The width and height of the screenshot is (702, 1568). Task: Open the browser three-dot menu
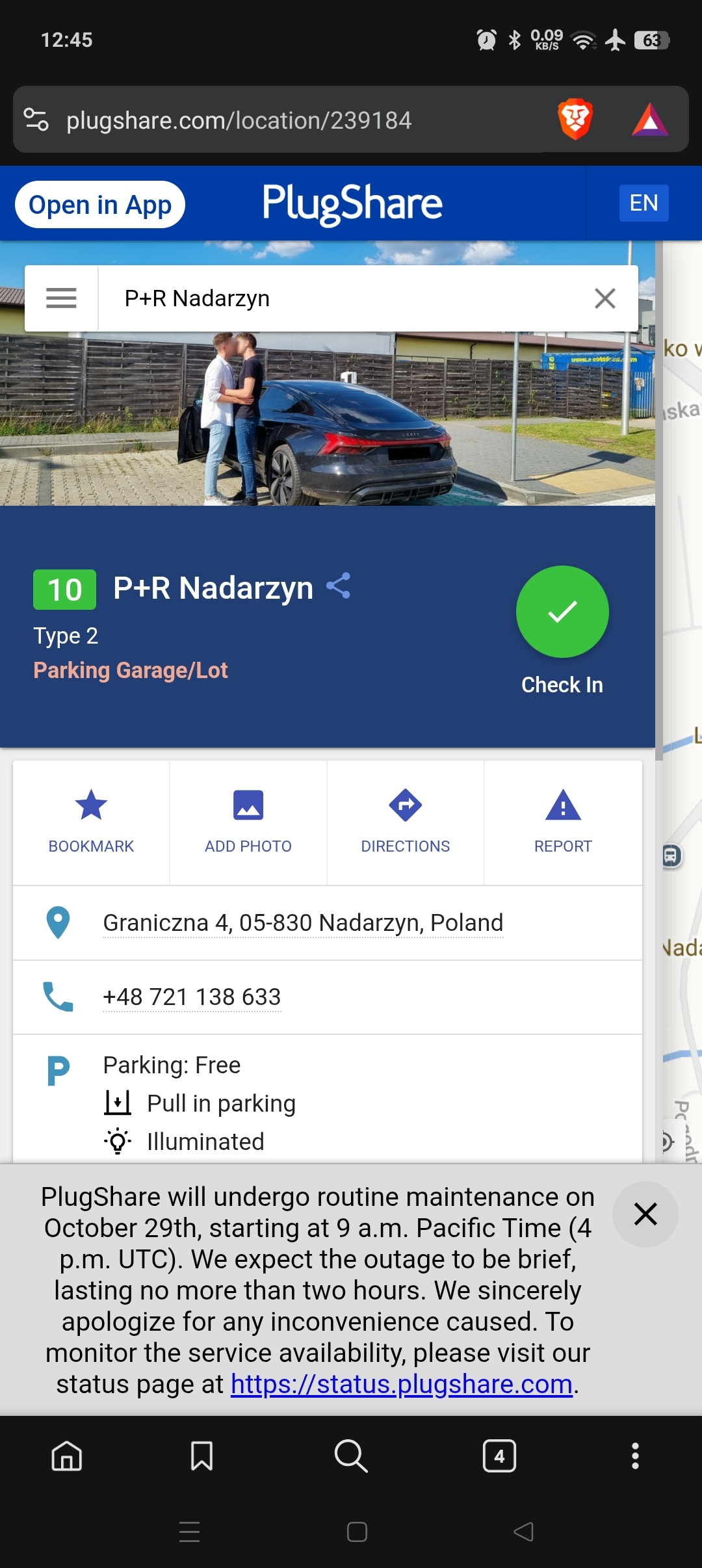(635, 1456)
